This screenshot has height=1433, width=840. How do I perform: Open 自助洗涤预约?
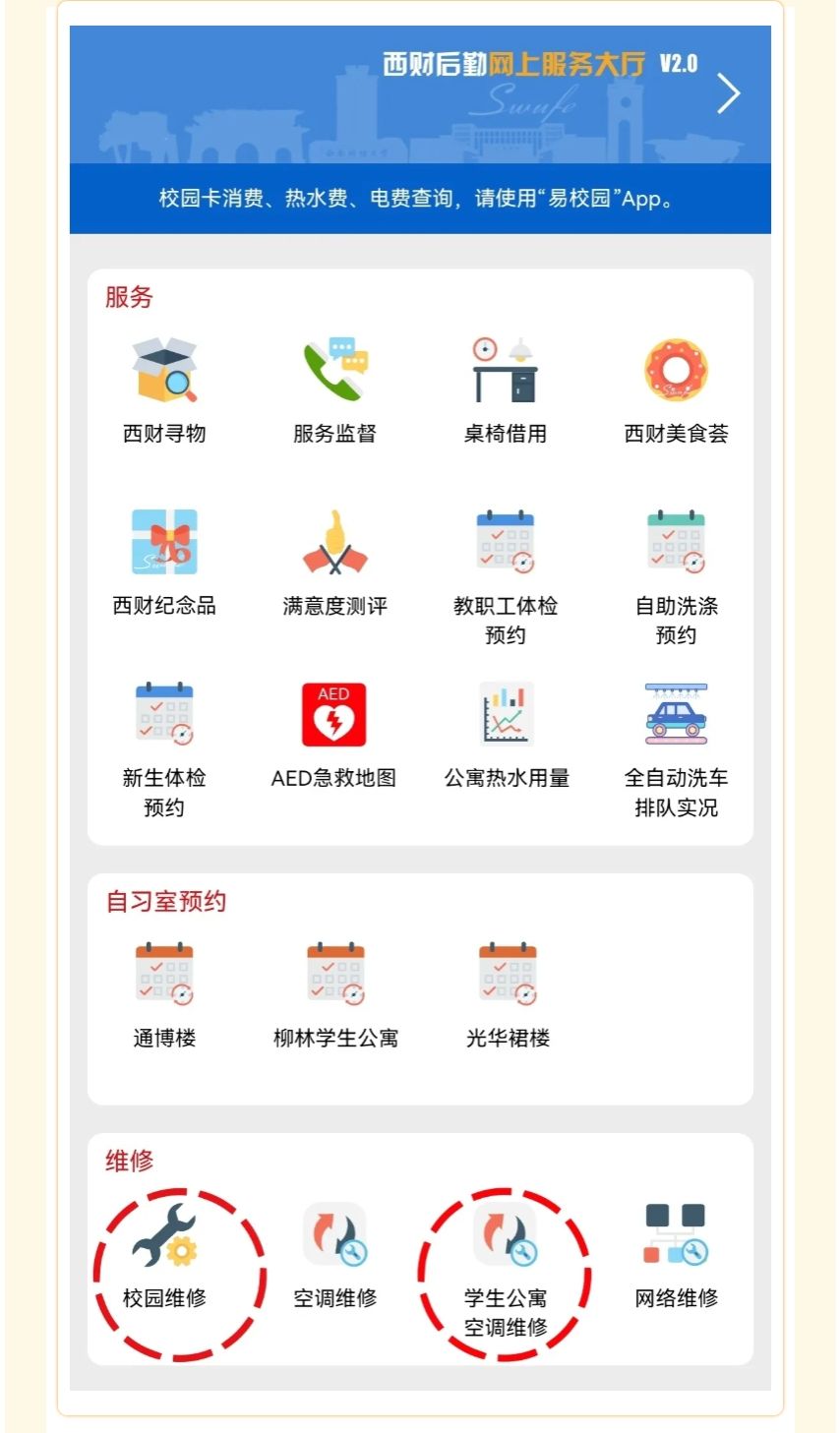pyautogui.click(x=677, y=577)
